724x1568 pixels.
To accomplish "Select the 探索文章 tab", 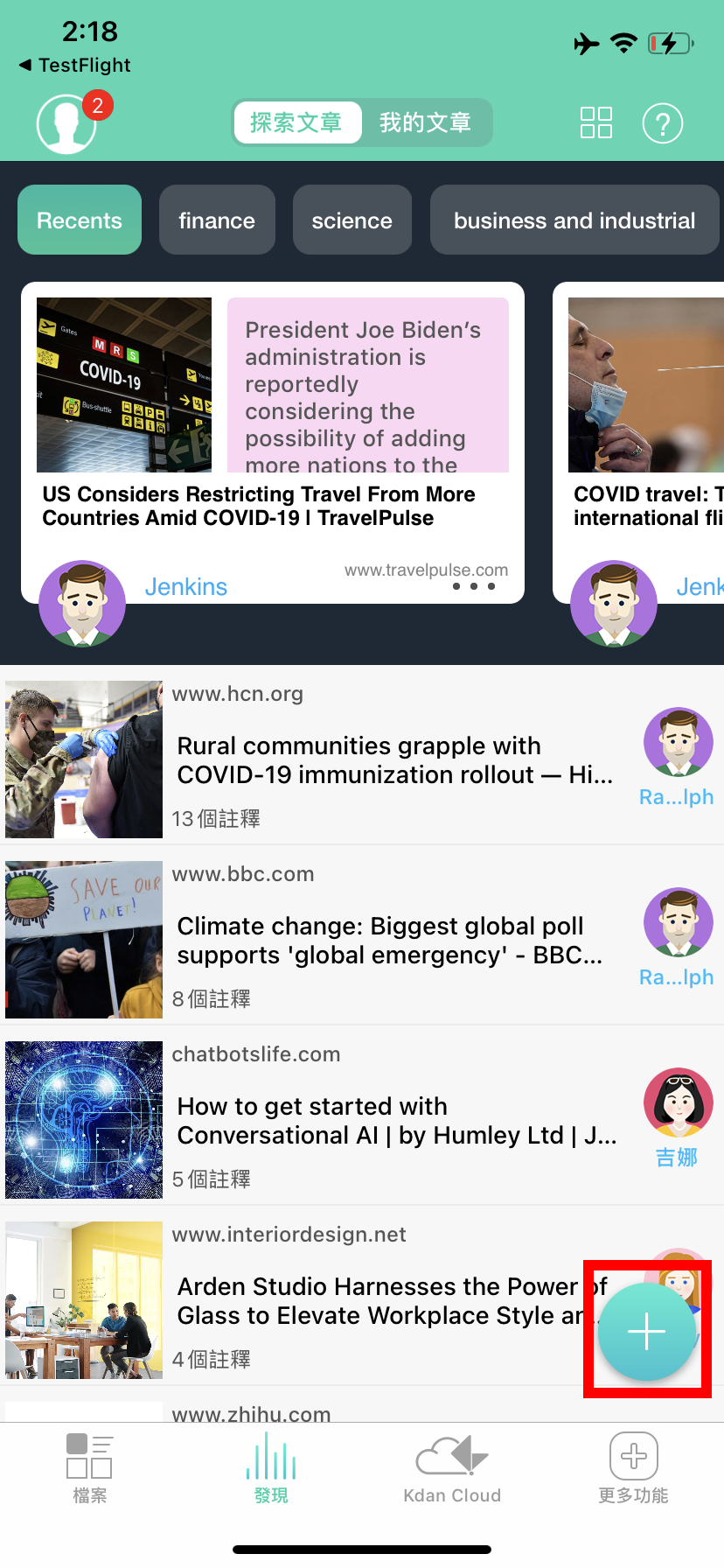I will pyautogui.click(x=296, y=122).
